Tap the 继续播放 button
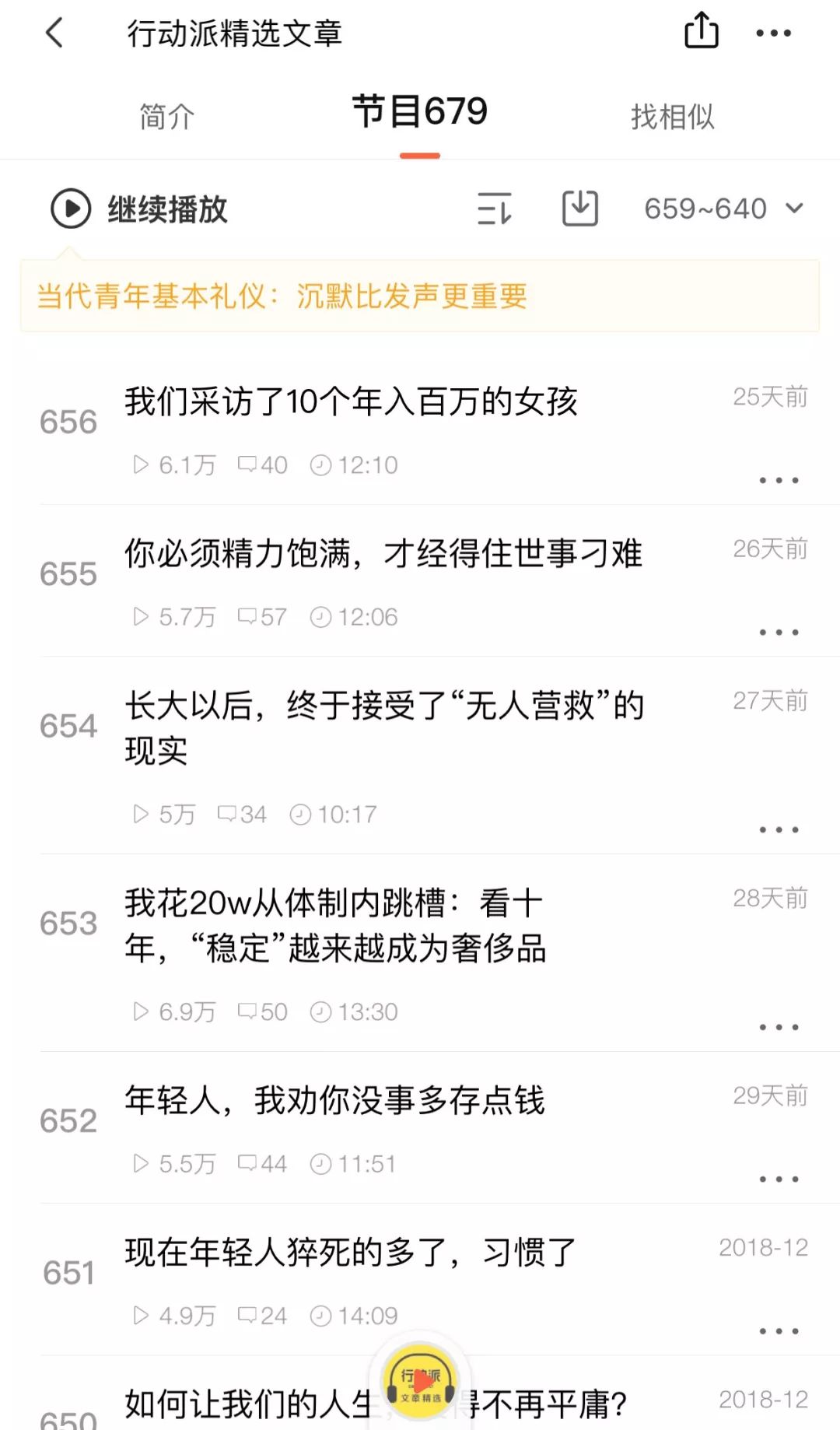Image resolution: width=840 pixels, height=1430 pixels. (x=168, y=209)
